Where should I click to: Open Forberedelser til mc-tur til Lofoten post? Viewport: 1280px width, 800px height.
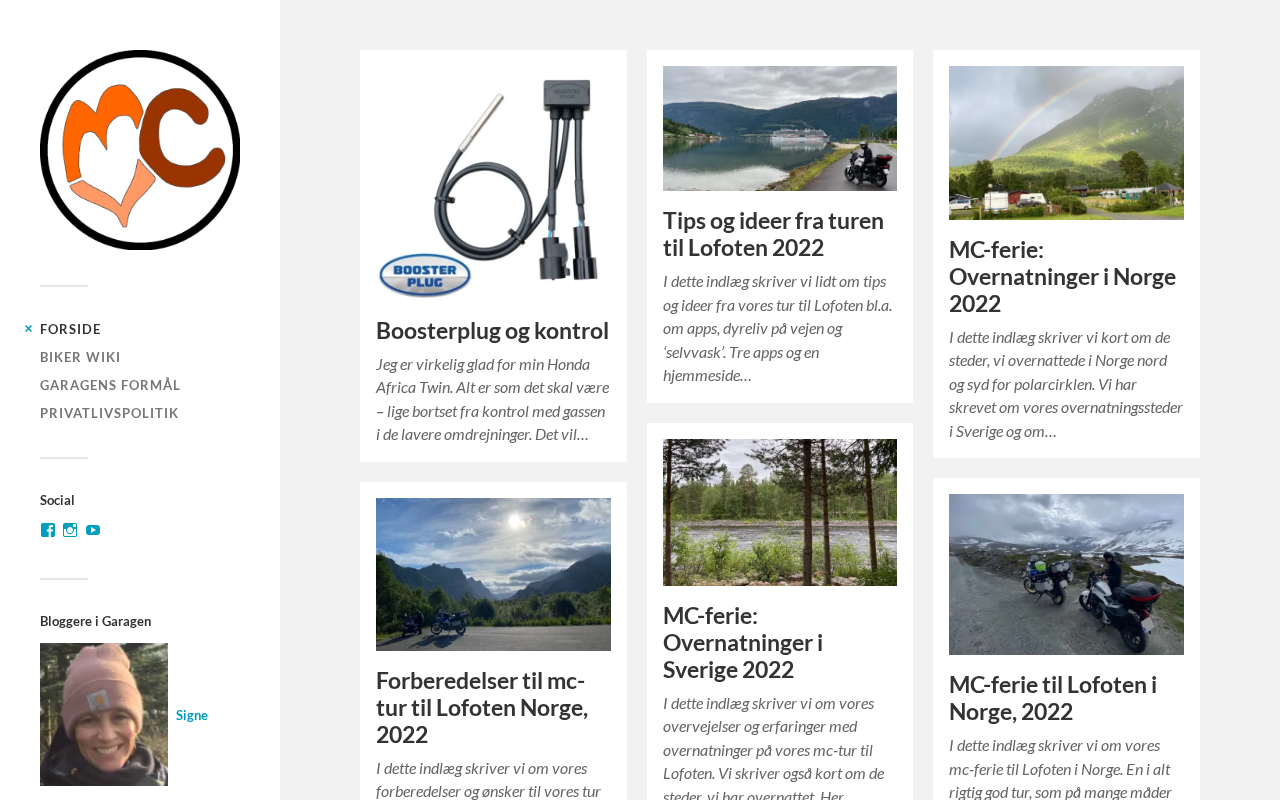point(482,707)
